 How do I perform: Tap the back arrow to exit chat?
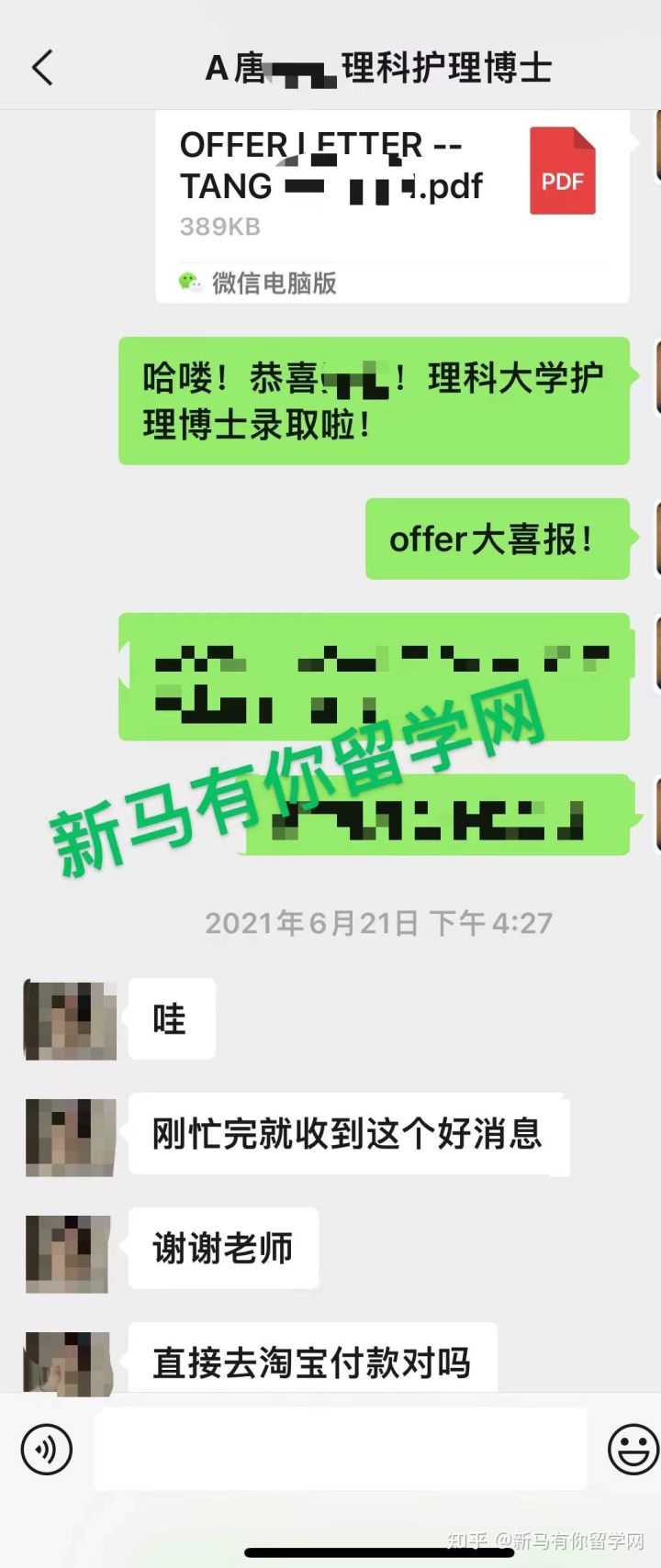(x=41, y=67)
